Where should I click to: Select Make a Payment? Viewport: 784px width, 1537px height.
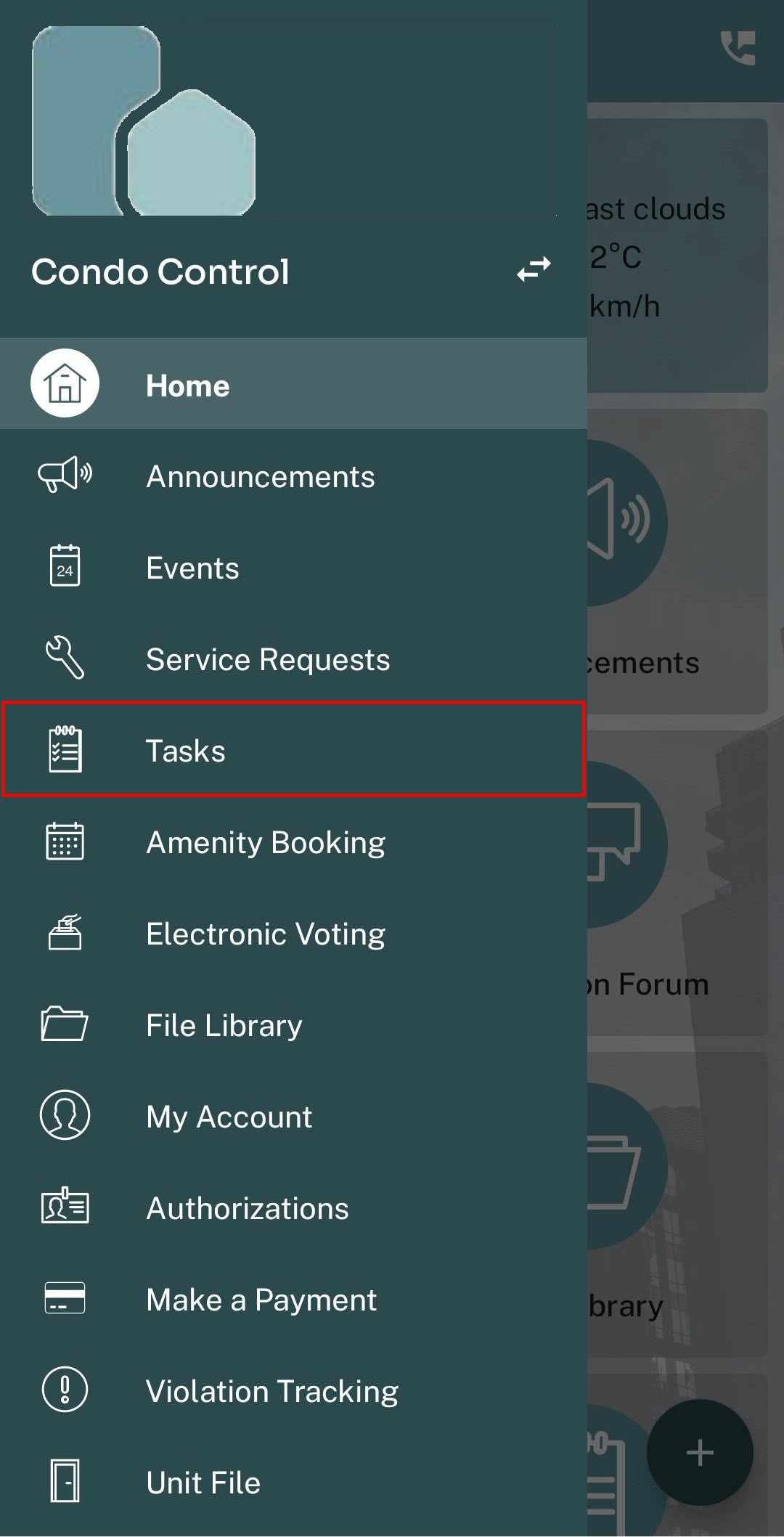pyautogui.click(x=261, y=1300)
